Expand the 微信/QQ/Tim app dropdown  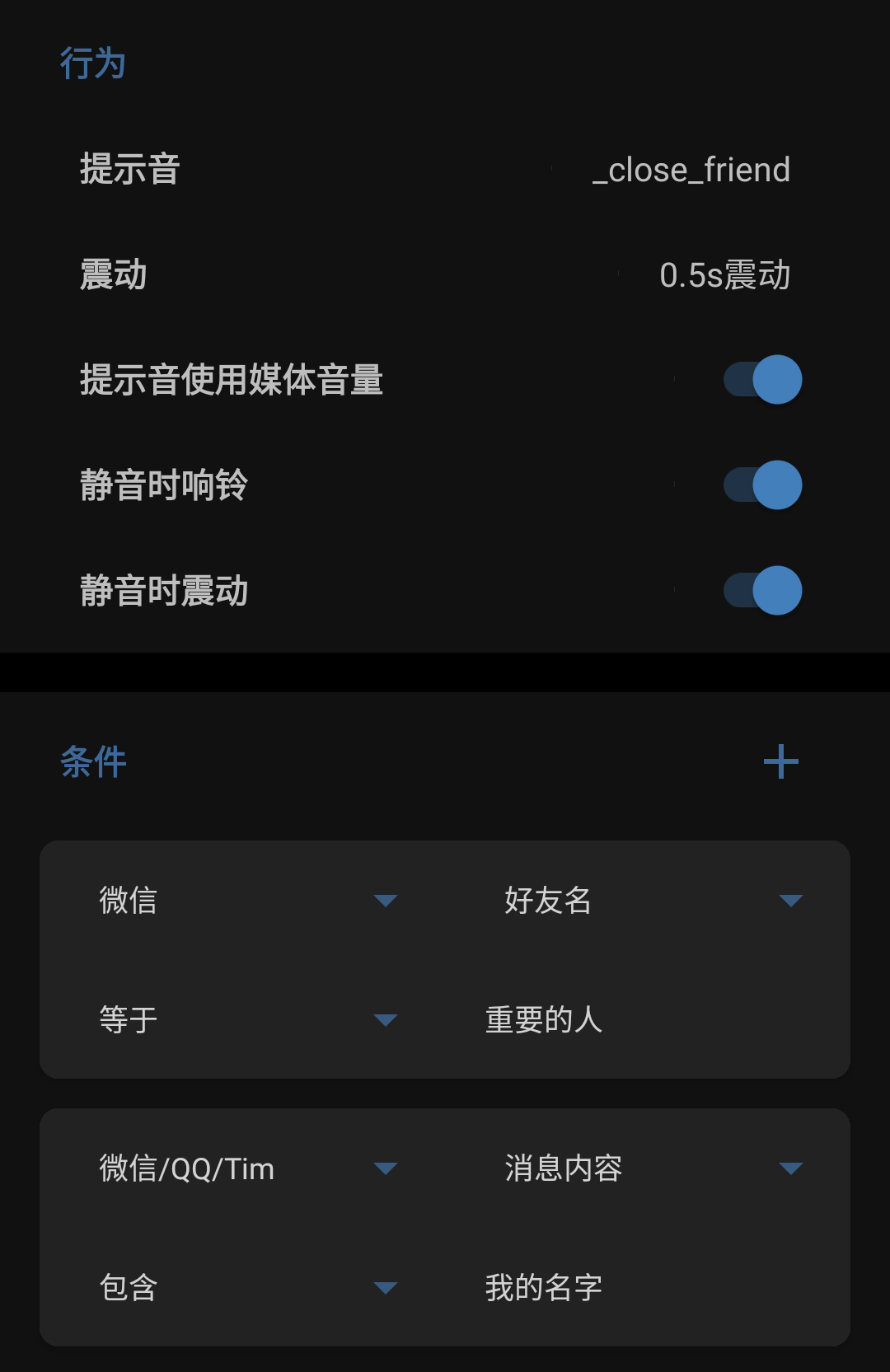click(x=247, y=1168)
